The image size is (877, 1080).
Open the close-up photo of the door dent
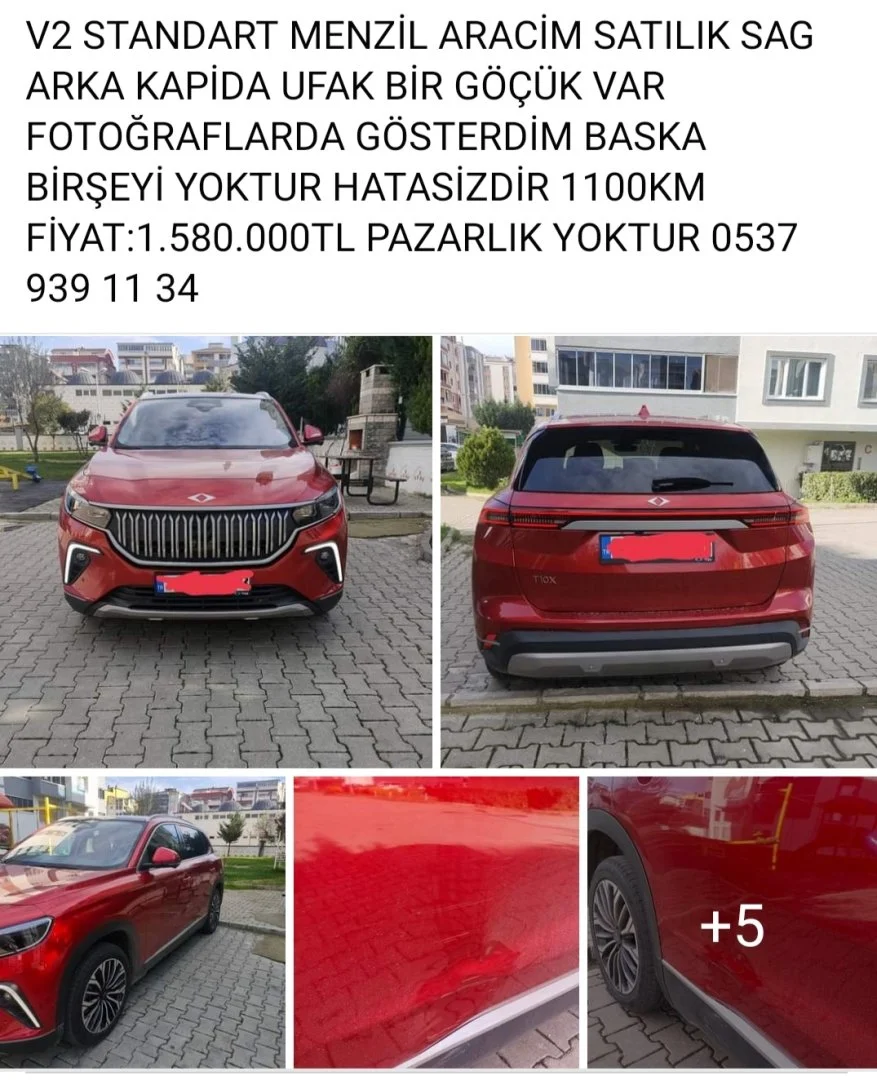[436, 920]
